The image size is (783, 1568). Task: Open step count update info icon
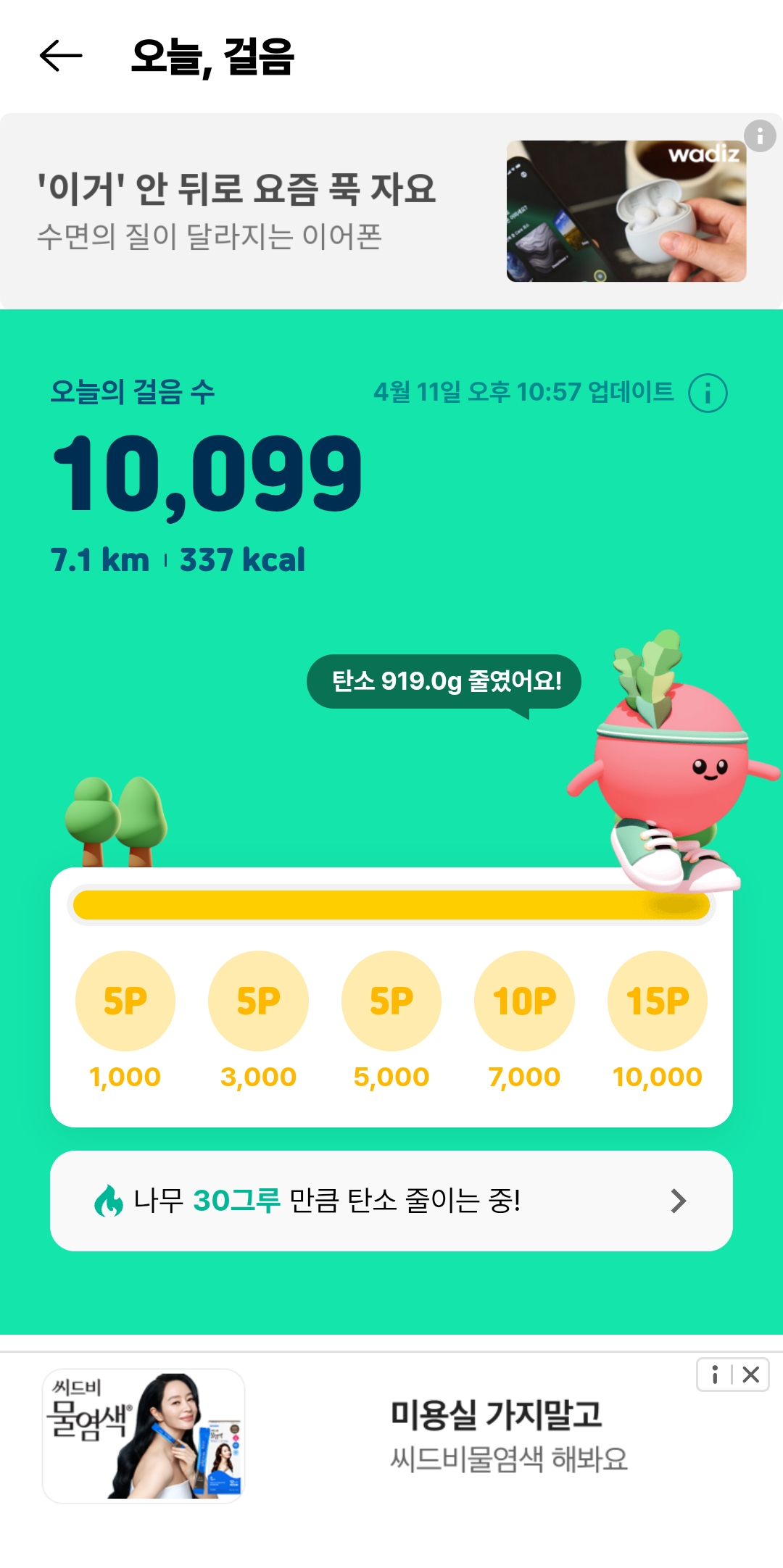point(707,393)
